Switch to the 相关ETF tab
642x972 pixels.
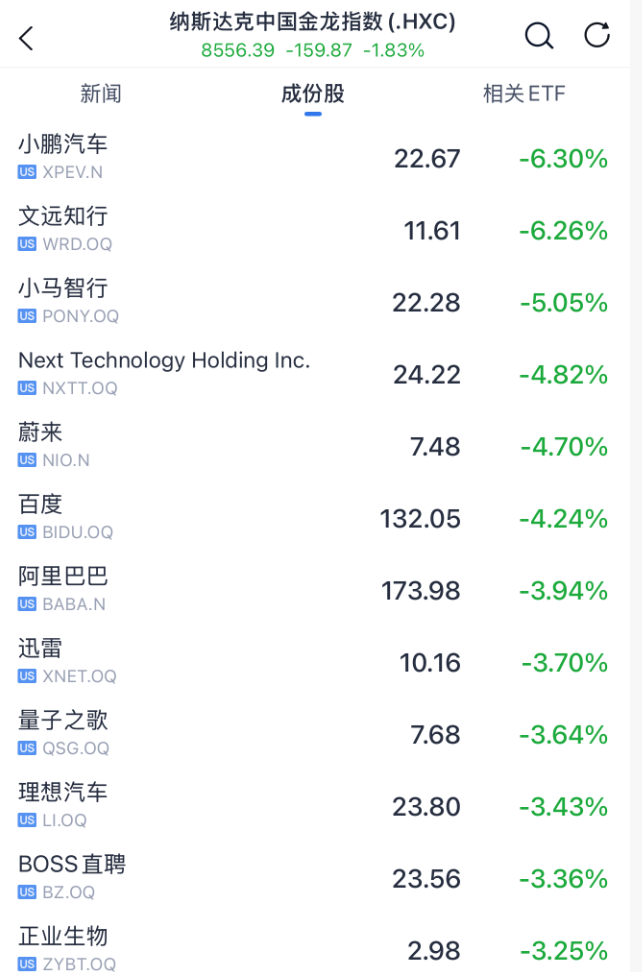point(524,94)
